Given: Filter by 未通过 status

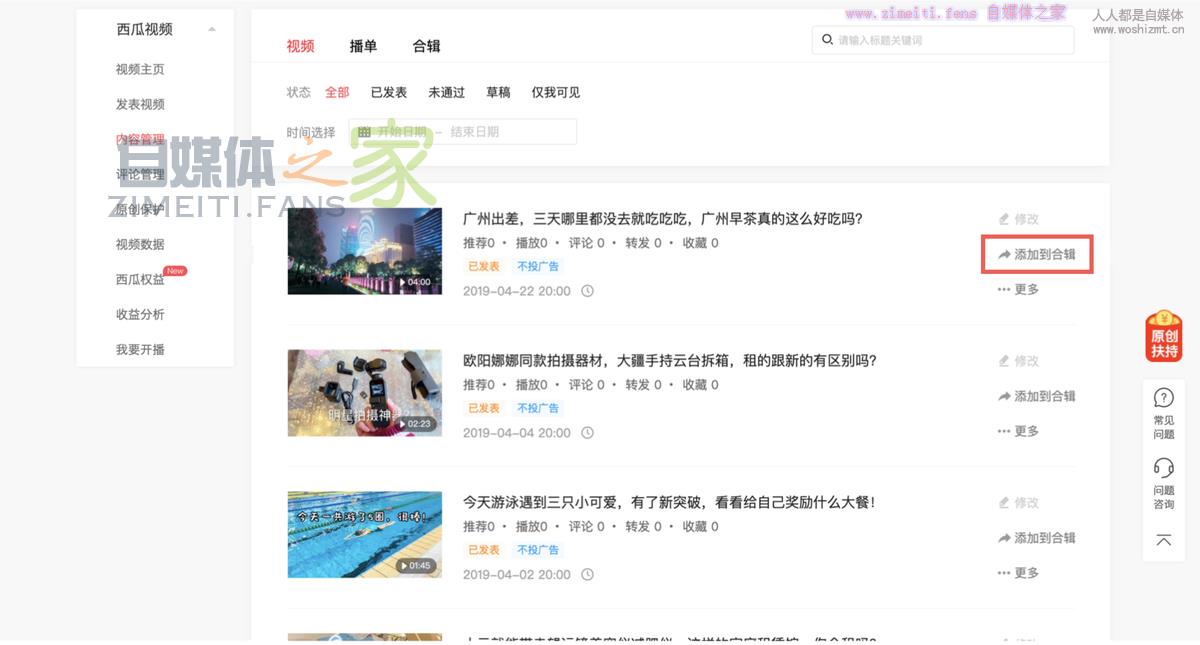Looking at the screenshot, I should (447, 92).
